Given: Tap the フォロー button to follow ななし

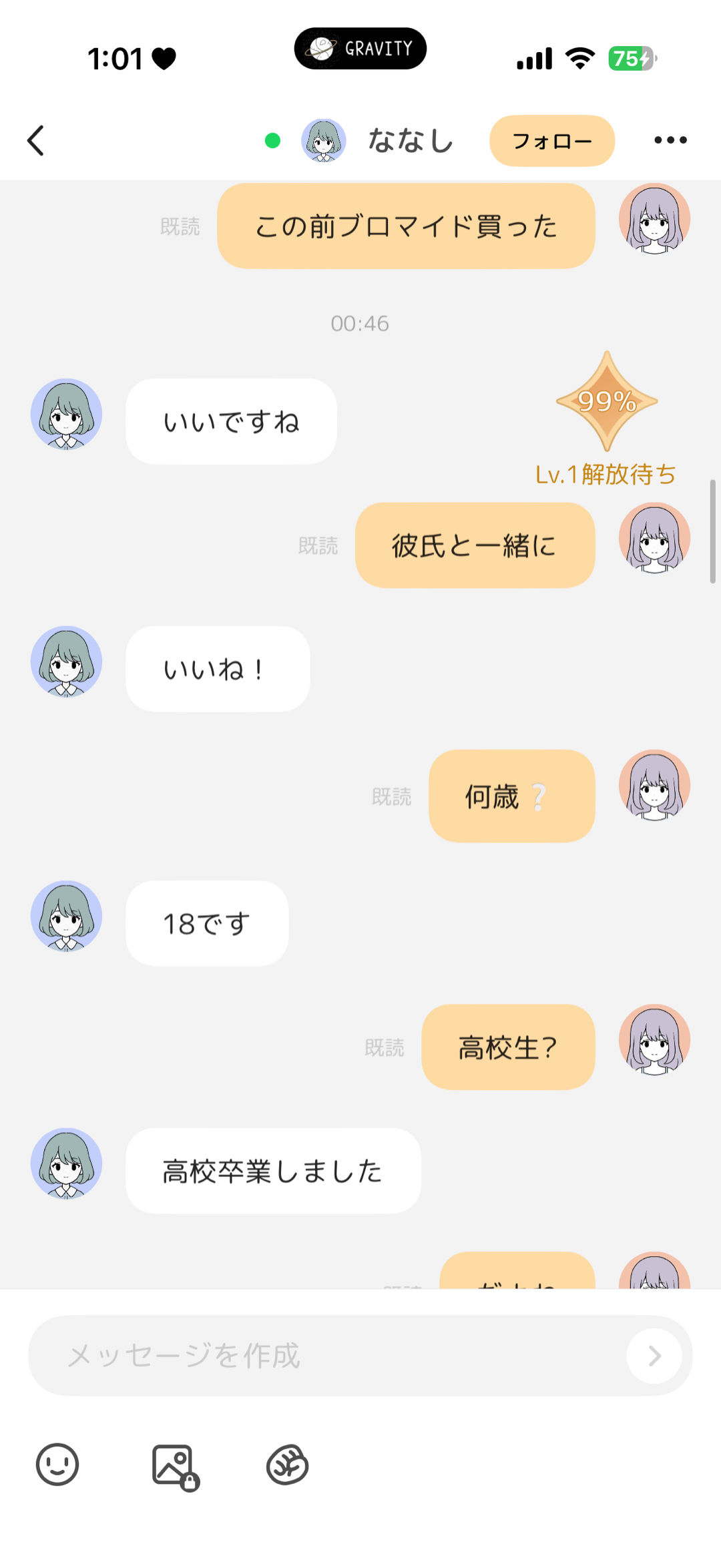Looking at the screenshot, I should tap(551, 141).
